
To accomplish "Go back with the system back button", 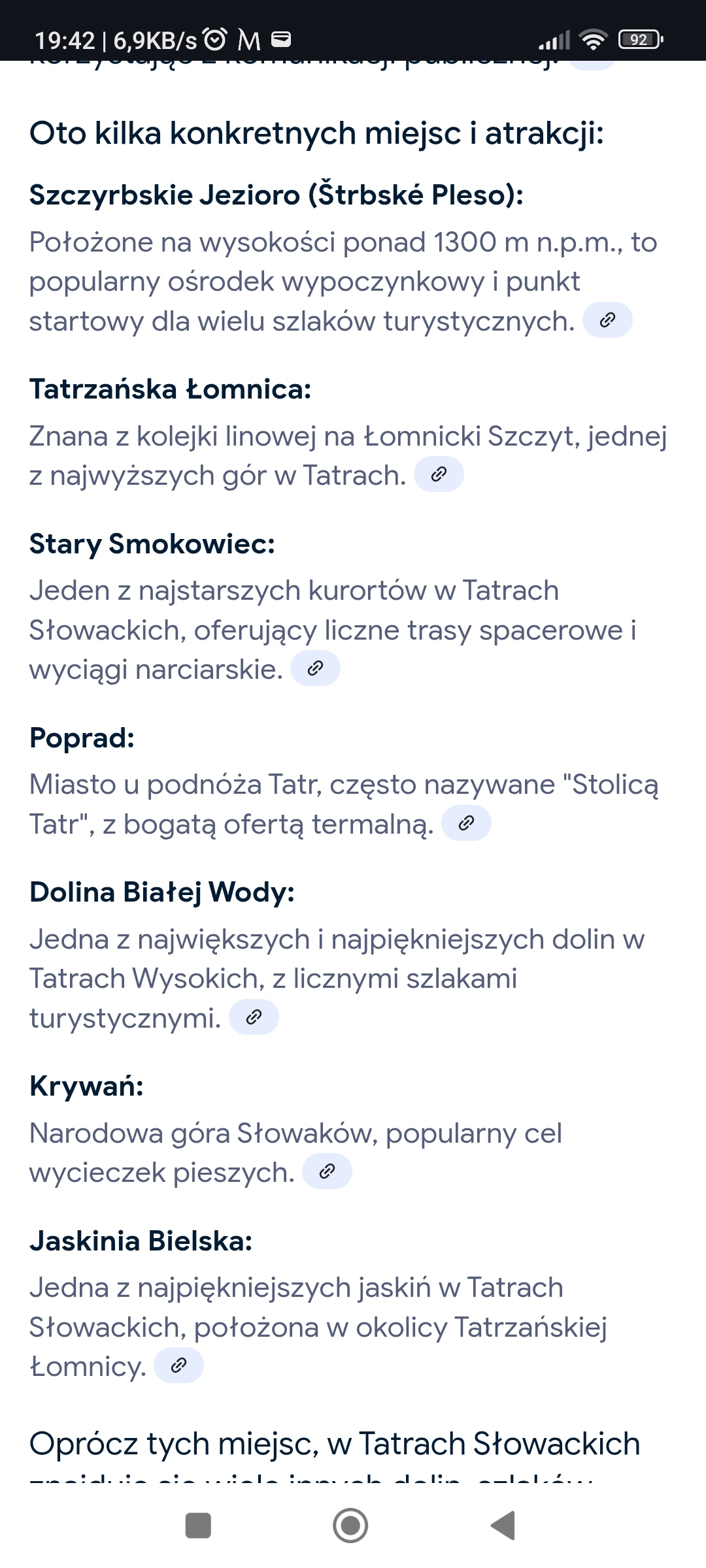I will pyautogui.click(x=503, y=1526).
